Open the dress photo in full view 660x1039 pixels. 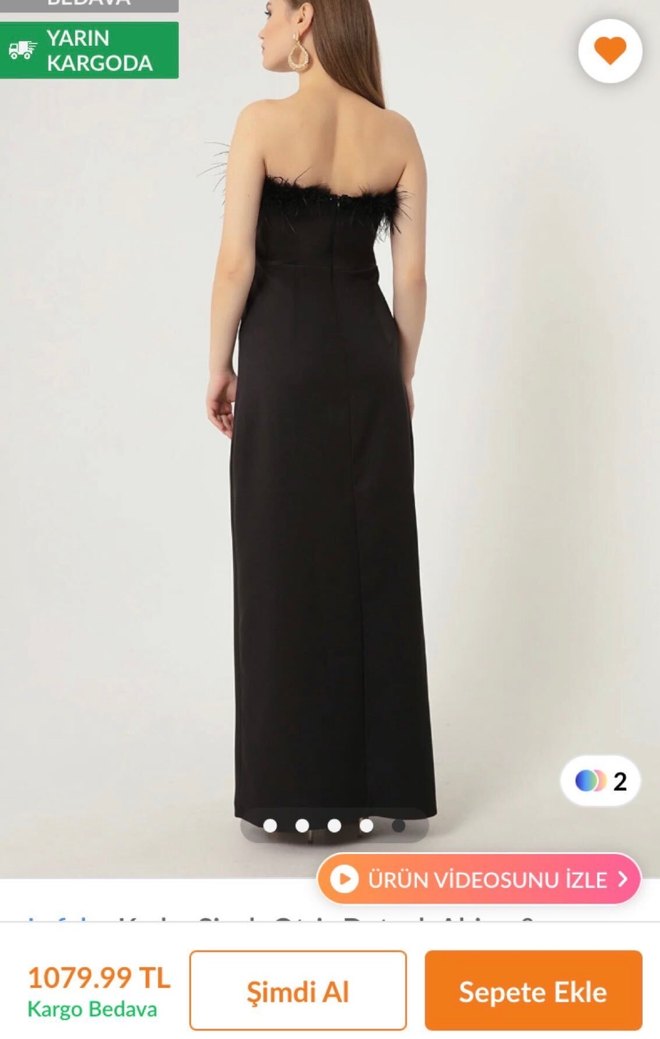tap(330, 450)
